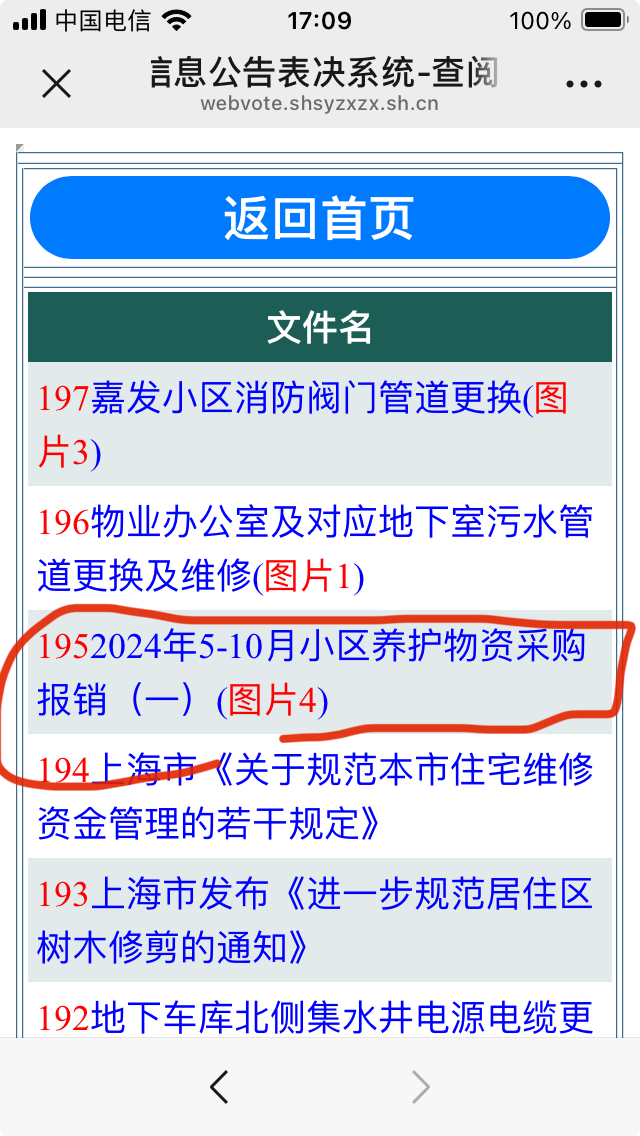Go back to the previous web page
This screenshot has height=1136, width=640.
coord(219,1086)
